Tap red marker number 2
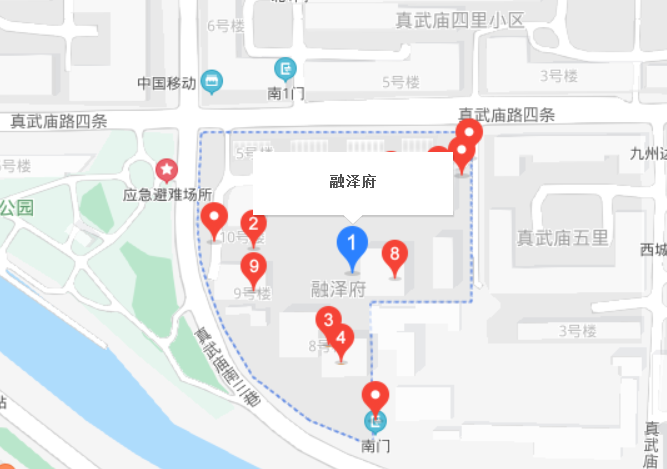 254,225
